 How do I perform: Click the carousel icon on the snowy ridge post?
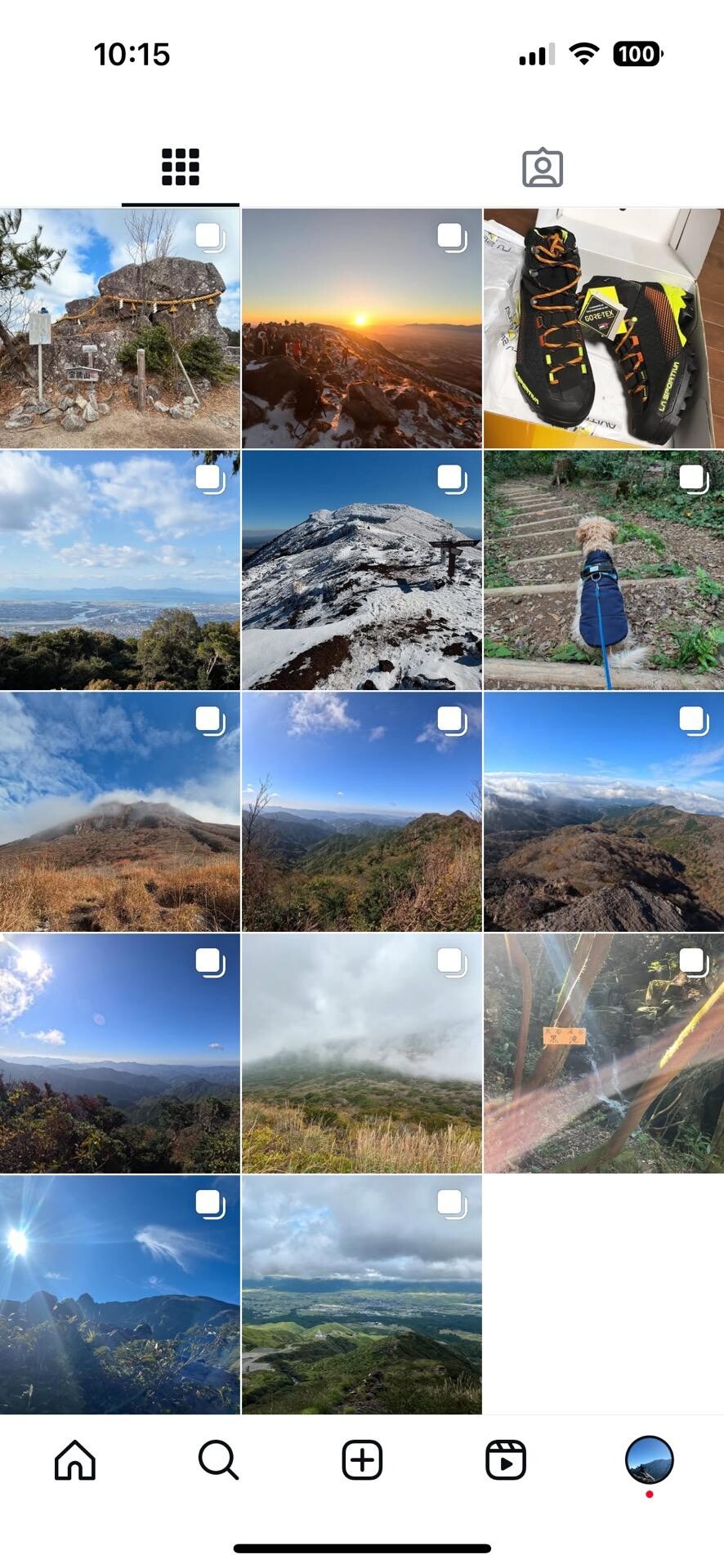click(452, 479)
